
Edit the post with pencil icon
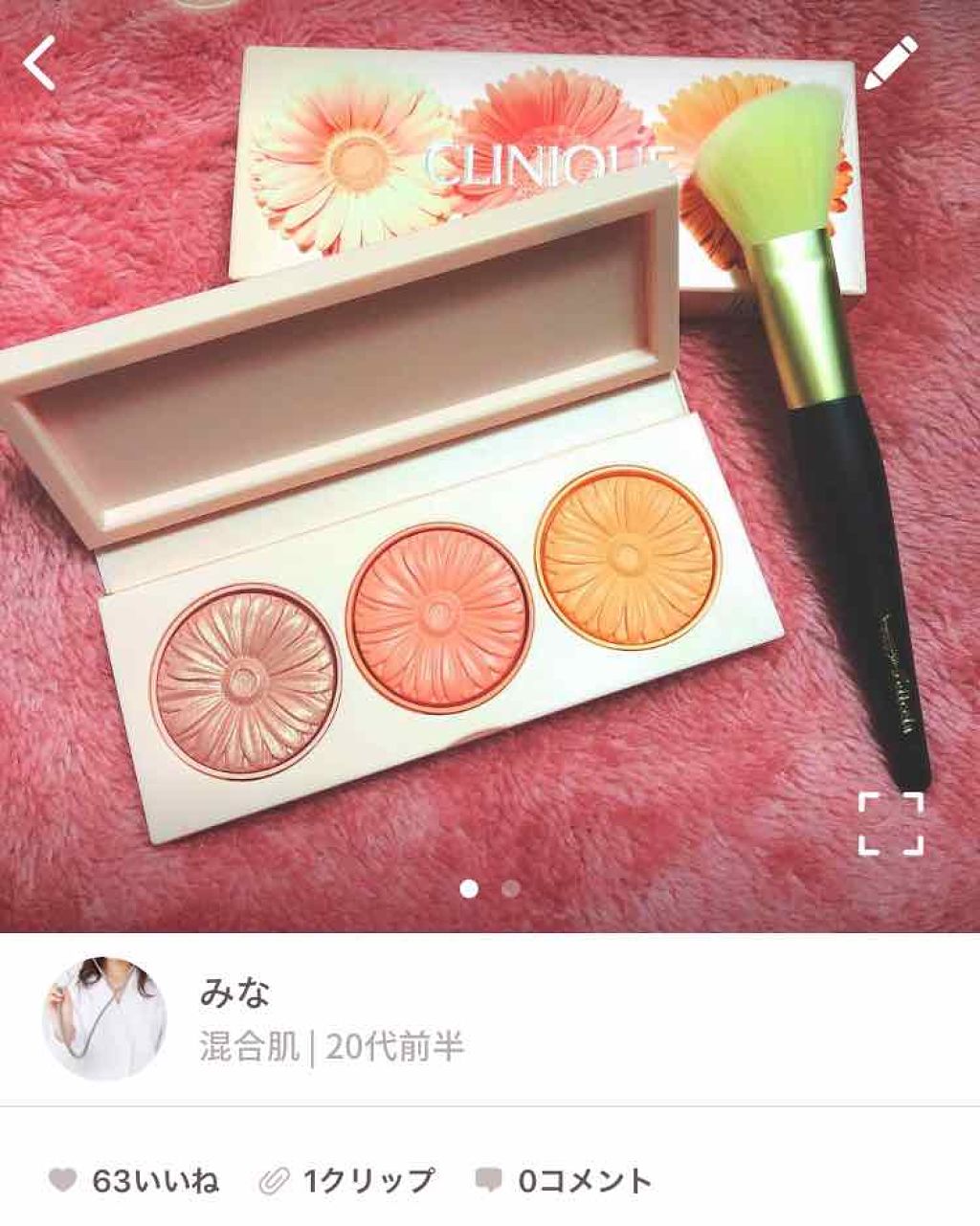pos(891,64)
